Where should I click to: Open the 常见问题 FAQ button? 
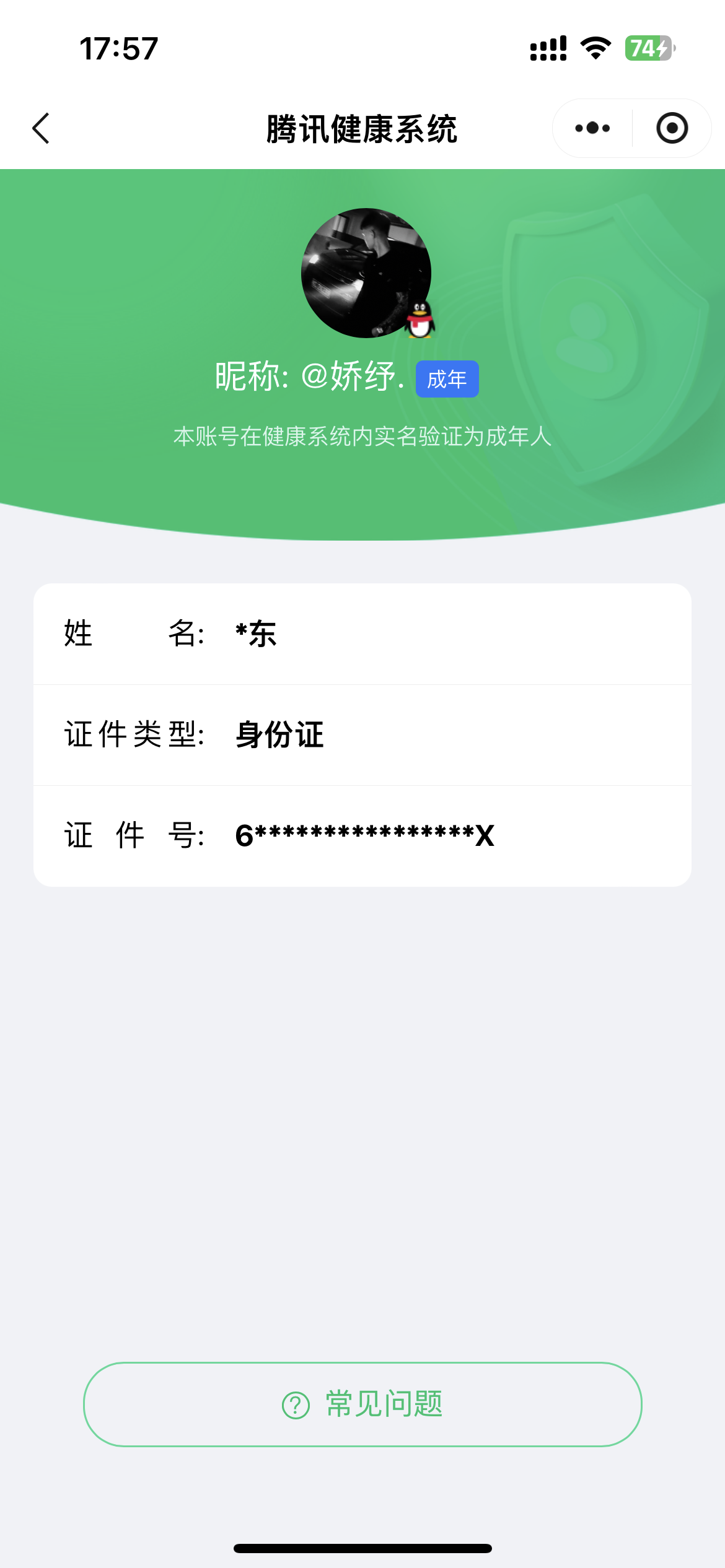coord(362,1405)
